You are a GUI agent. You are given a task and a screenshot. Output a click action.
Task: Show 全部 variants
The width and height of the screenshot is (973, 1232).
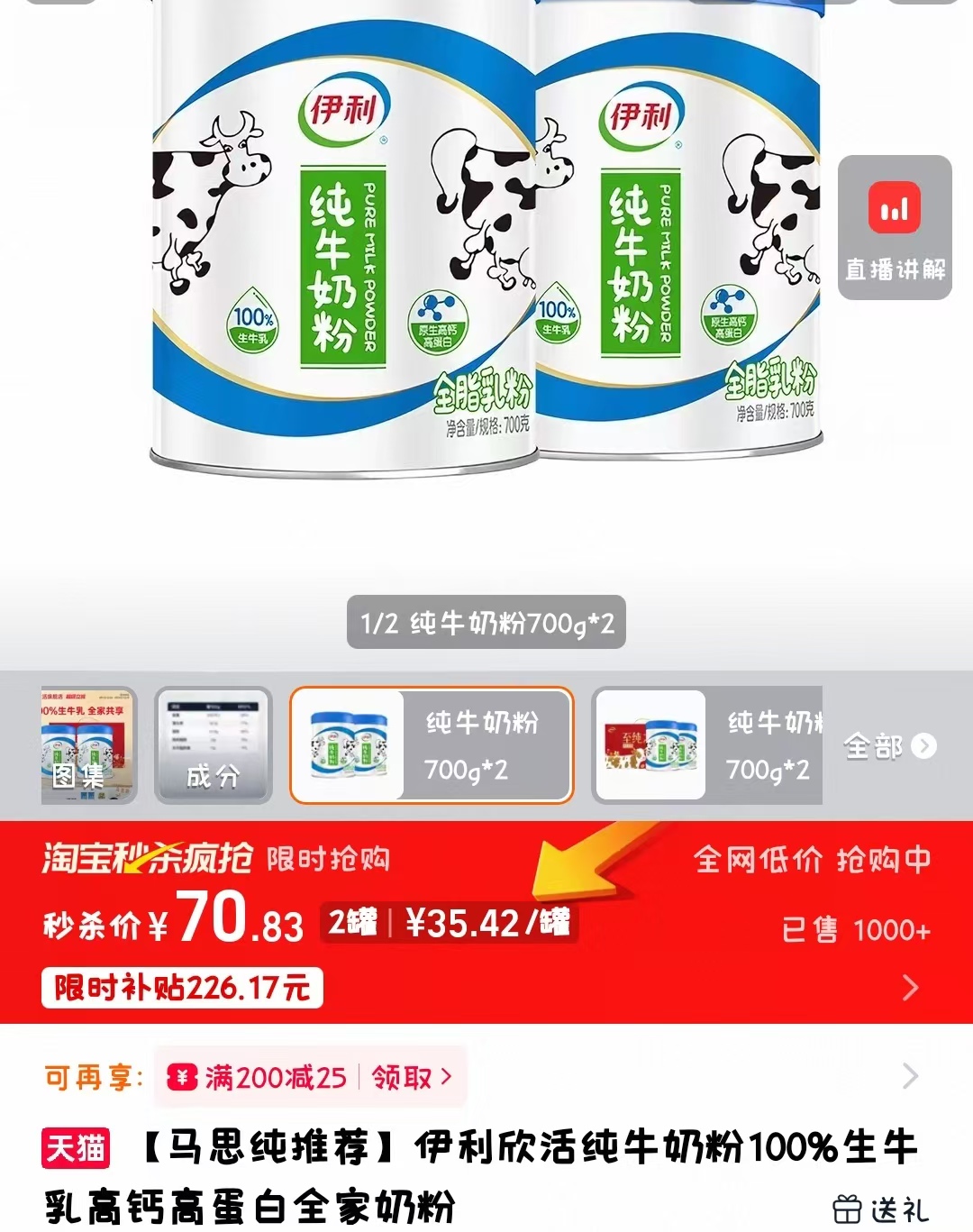tap(889, 746)
